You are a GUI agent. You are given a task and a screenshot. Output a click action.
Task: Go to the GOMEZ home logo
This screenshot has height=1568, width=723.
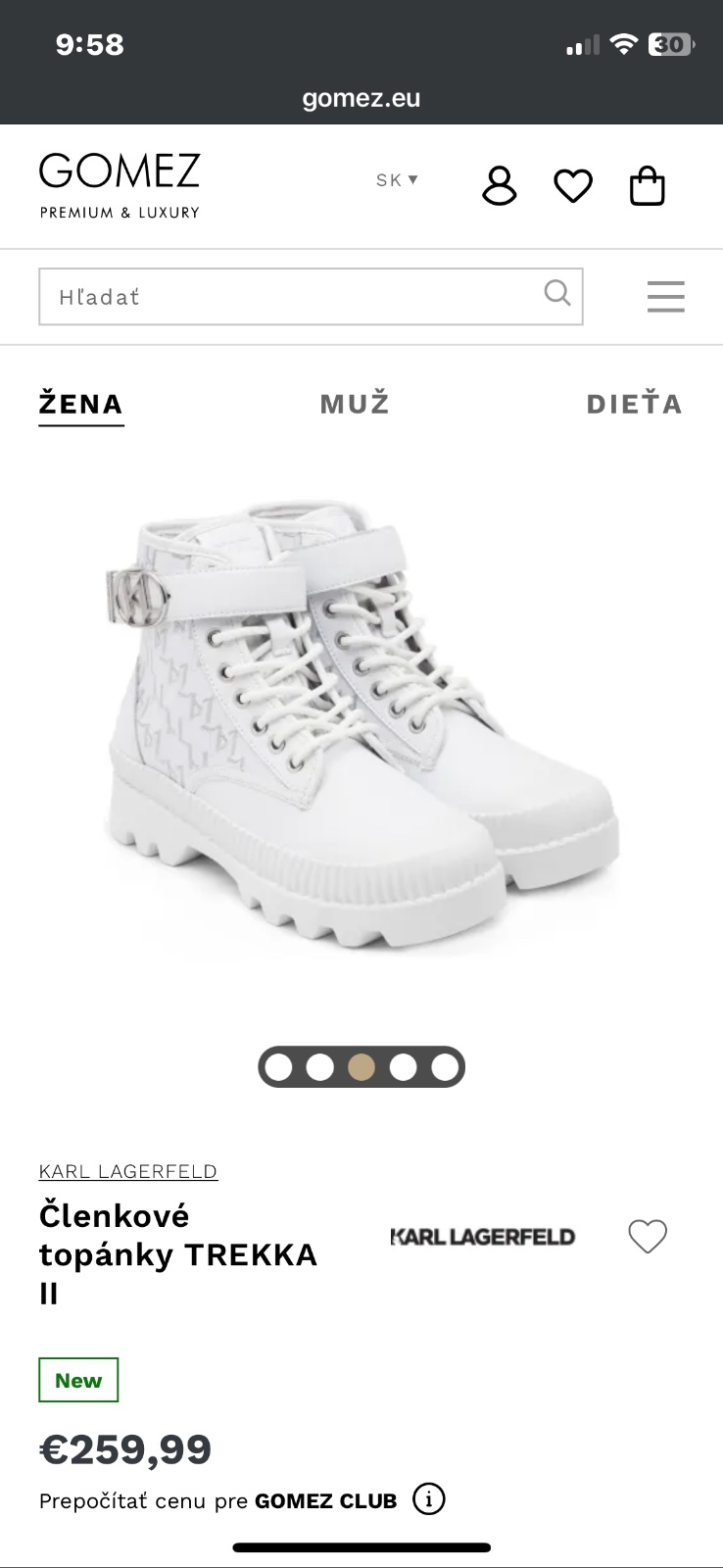click(120, 184)
